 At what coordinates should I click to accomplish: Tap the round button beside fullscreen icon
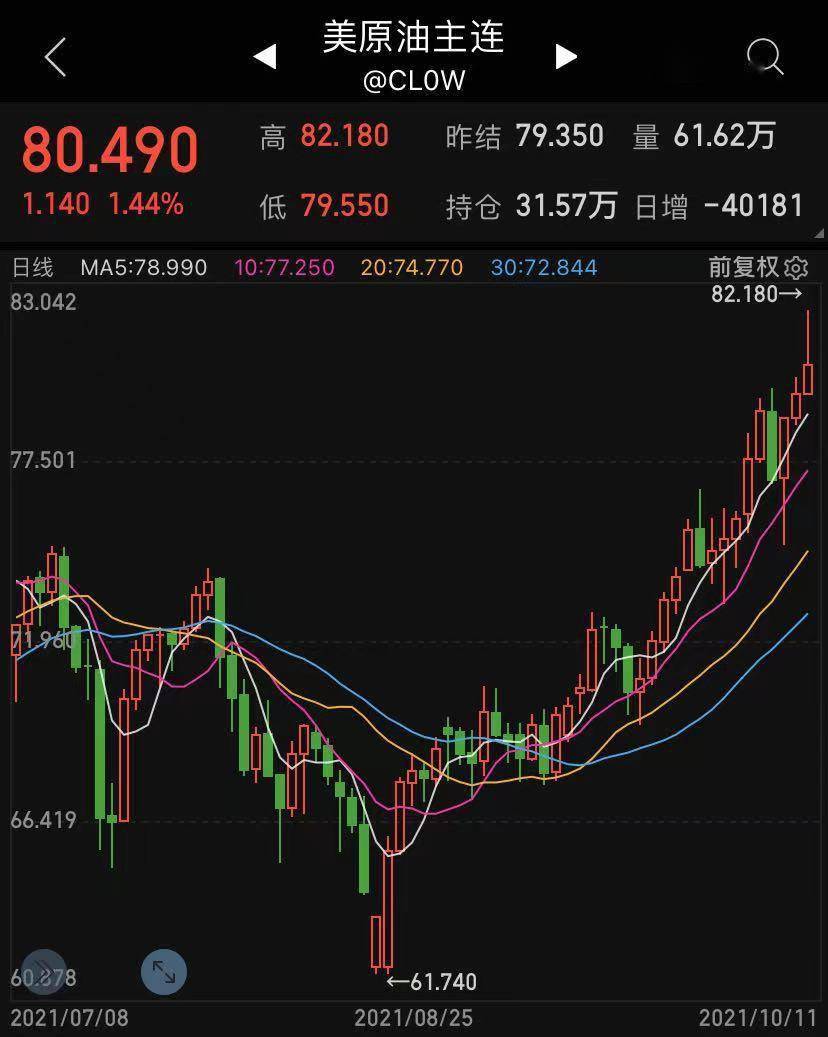coord(44,972)
